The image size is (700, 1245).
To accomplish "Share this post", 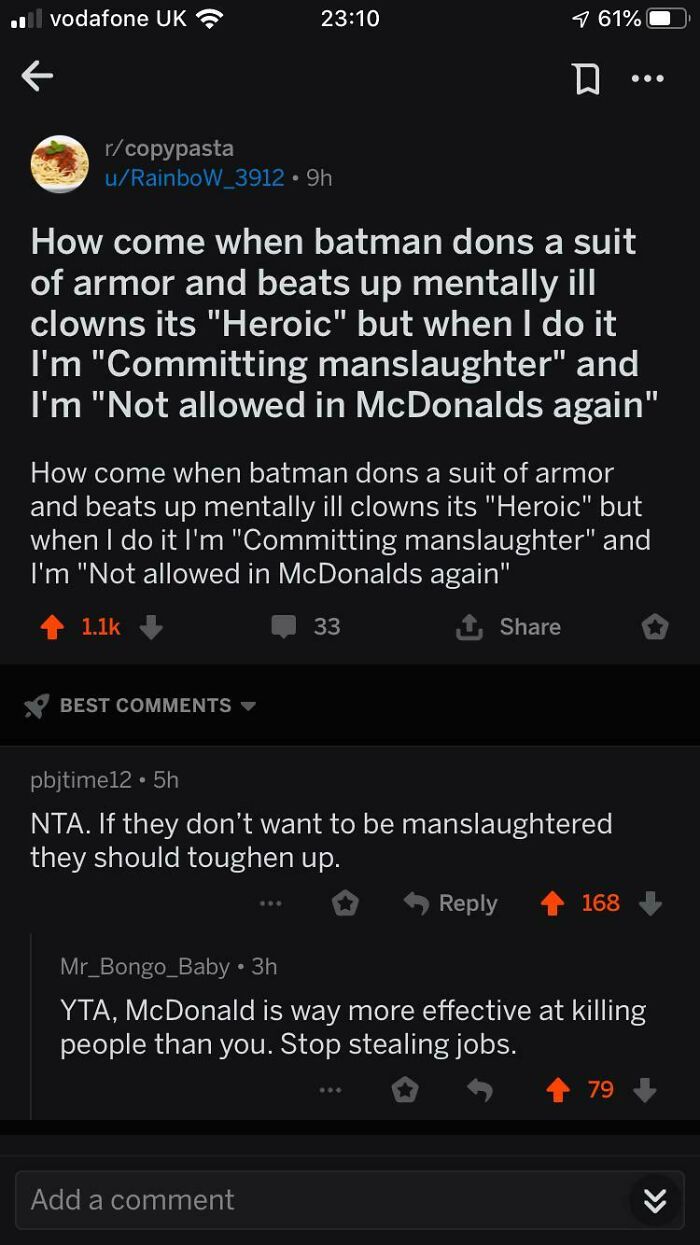I will pyautogui.click(x=510, y=627).
